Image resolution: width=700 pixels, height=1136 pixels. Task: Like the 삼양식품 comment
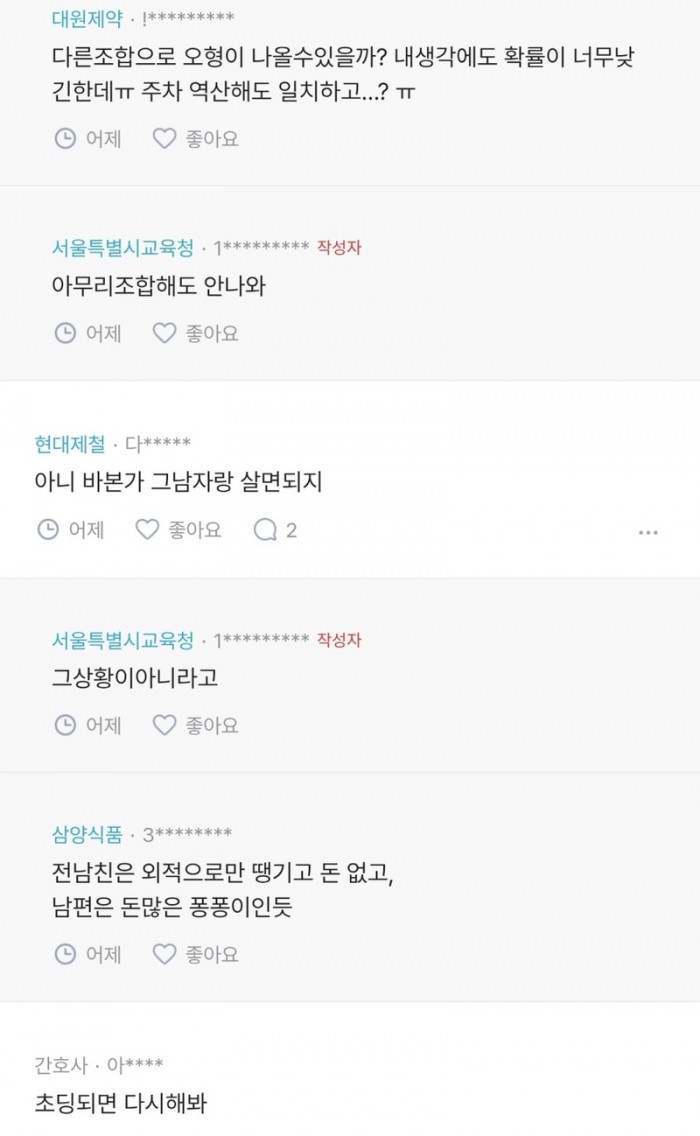click(196, 954)
